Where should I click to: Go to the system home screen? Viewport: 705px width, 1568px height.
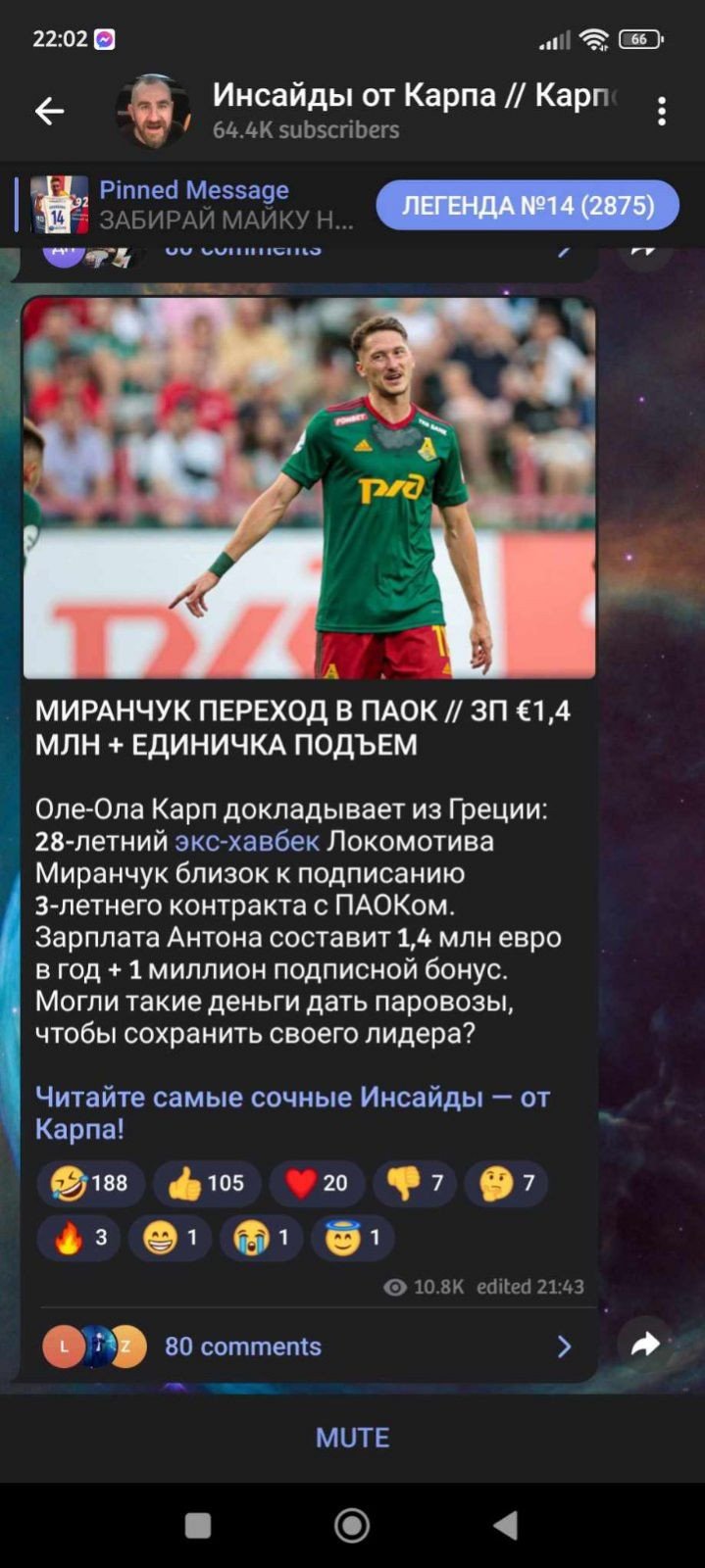point(352,1525)
